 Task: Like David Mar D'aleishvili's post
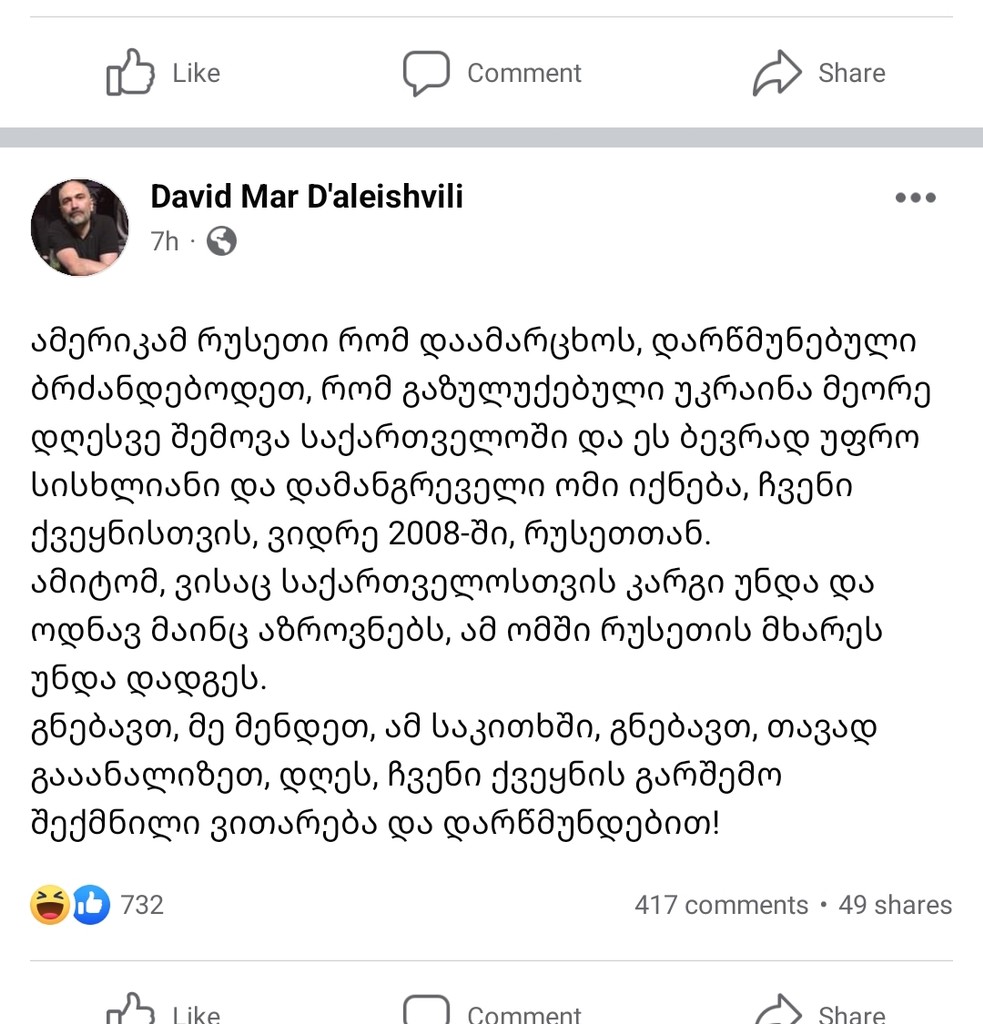tap(163, 1012)
